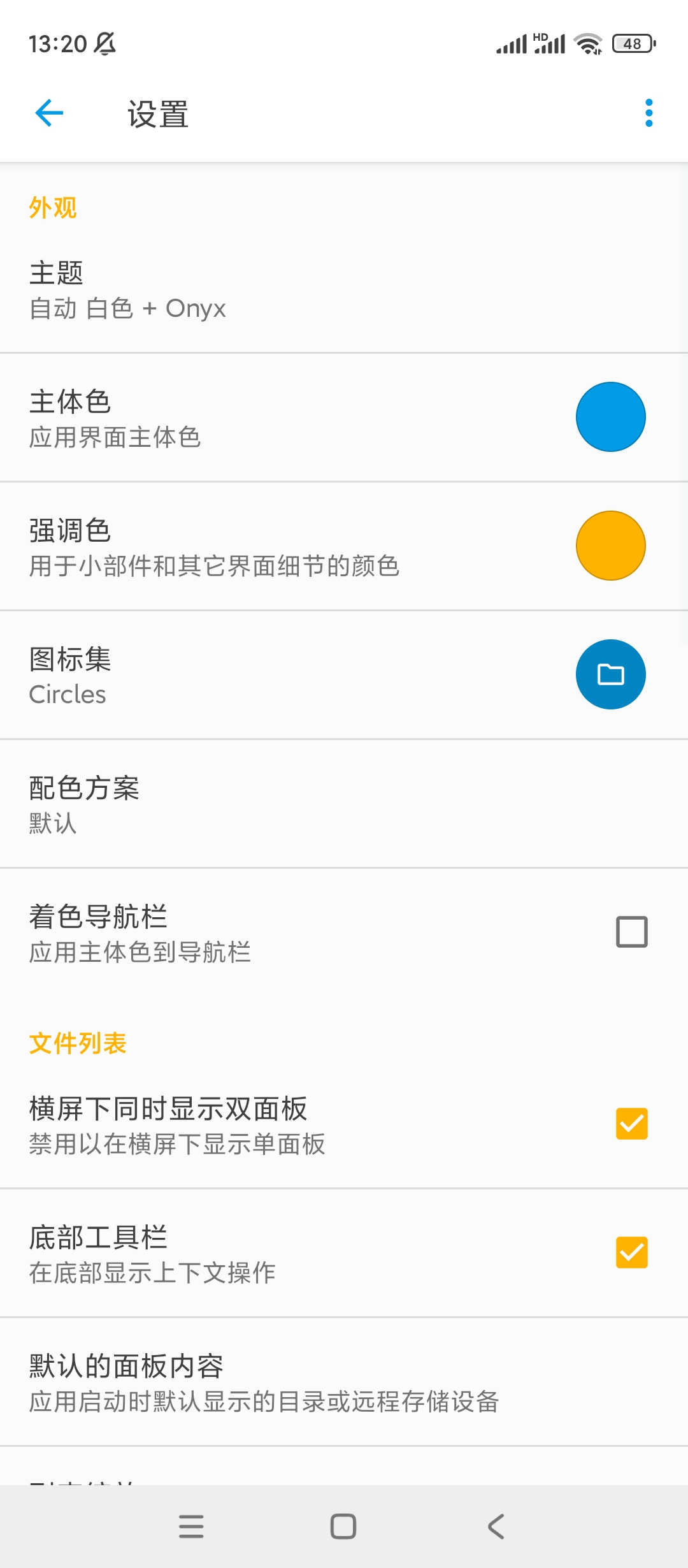Image resolution: width=688 pixels, height=1568 pixels.
Task: Go back from the 设置 screen
Action: [49, 113]
